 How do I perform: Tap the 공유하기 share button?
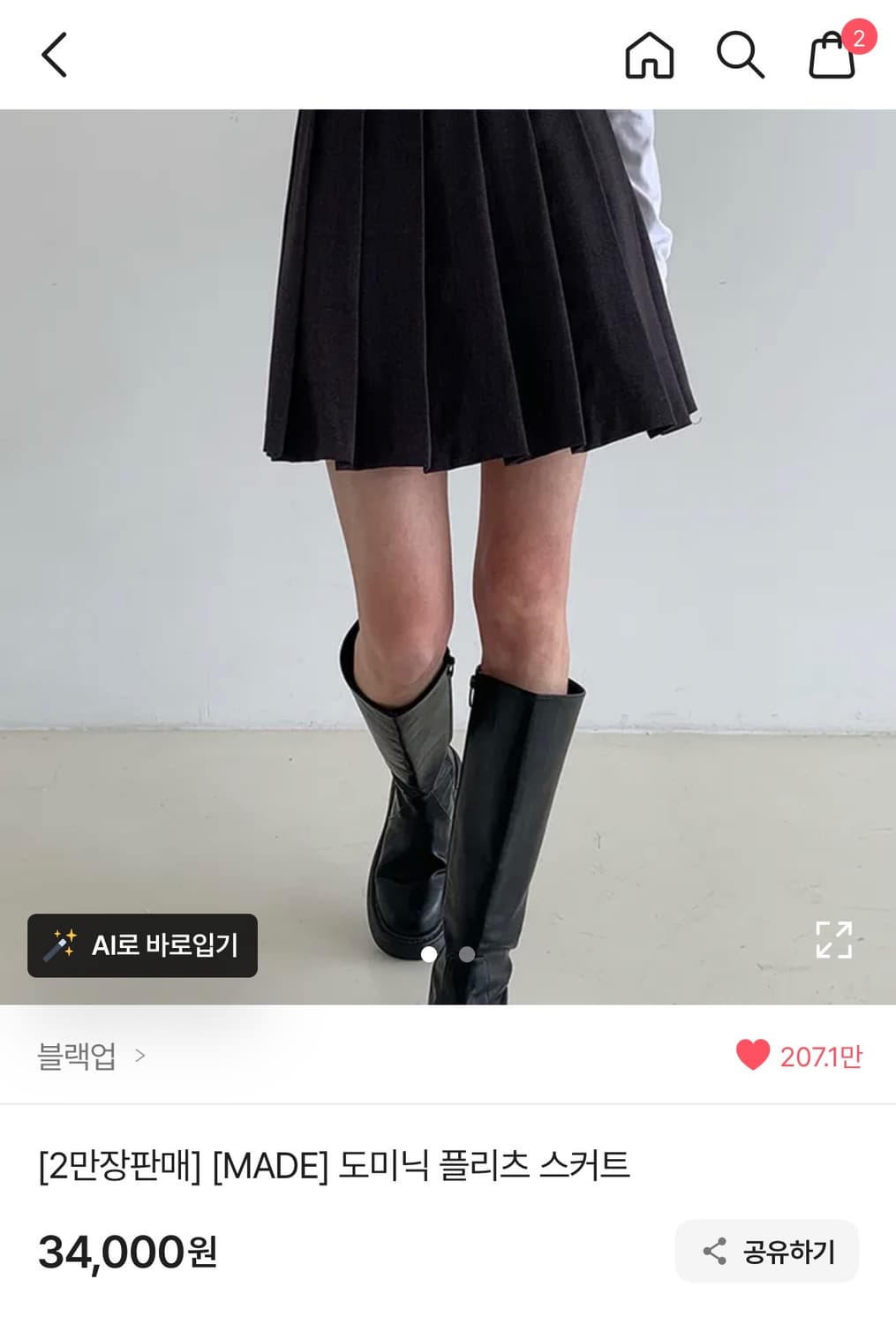pyautogui.click(x=766, y=1250)
